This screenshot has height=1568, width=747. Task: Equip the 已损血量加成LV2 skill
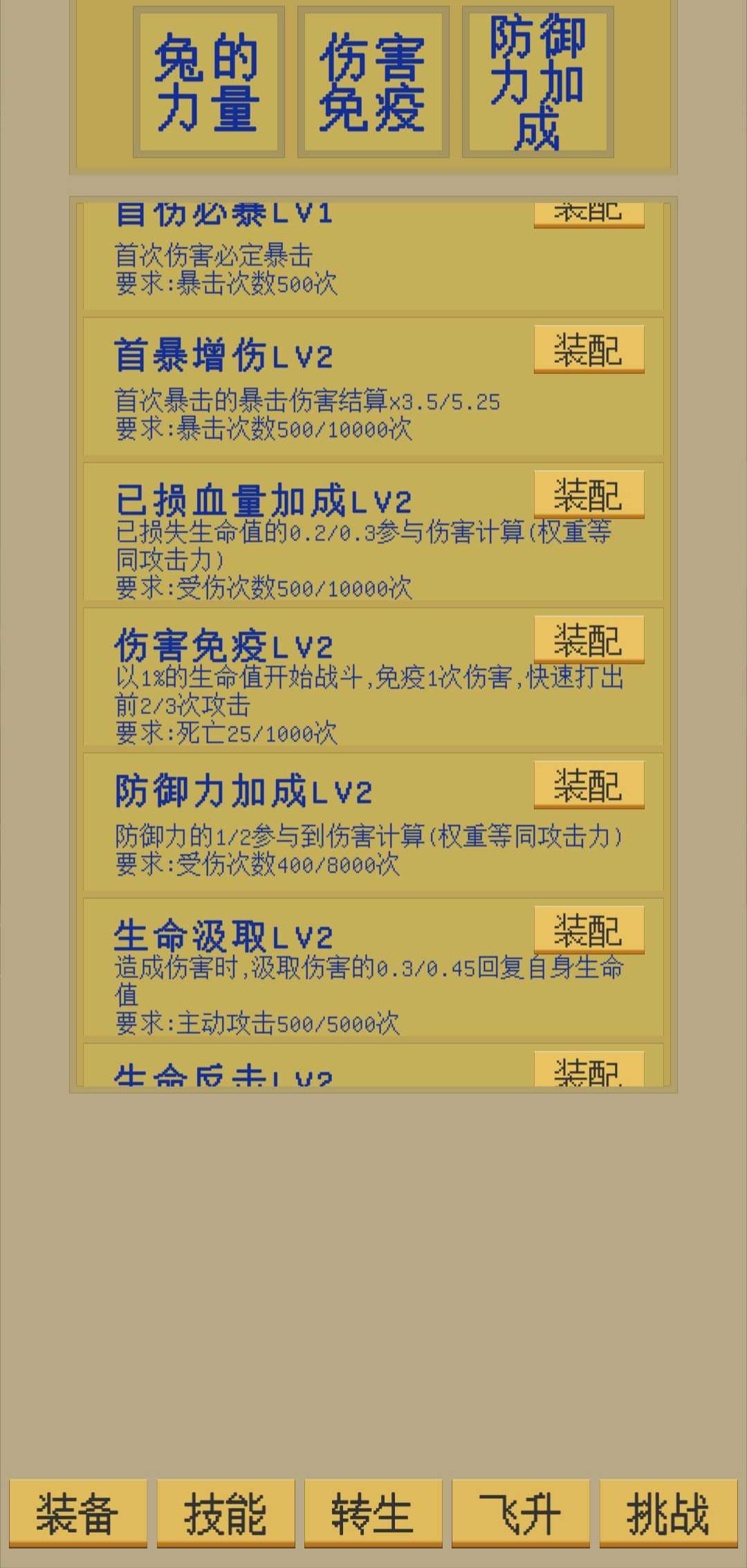pos(589,494)
